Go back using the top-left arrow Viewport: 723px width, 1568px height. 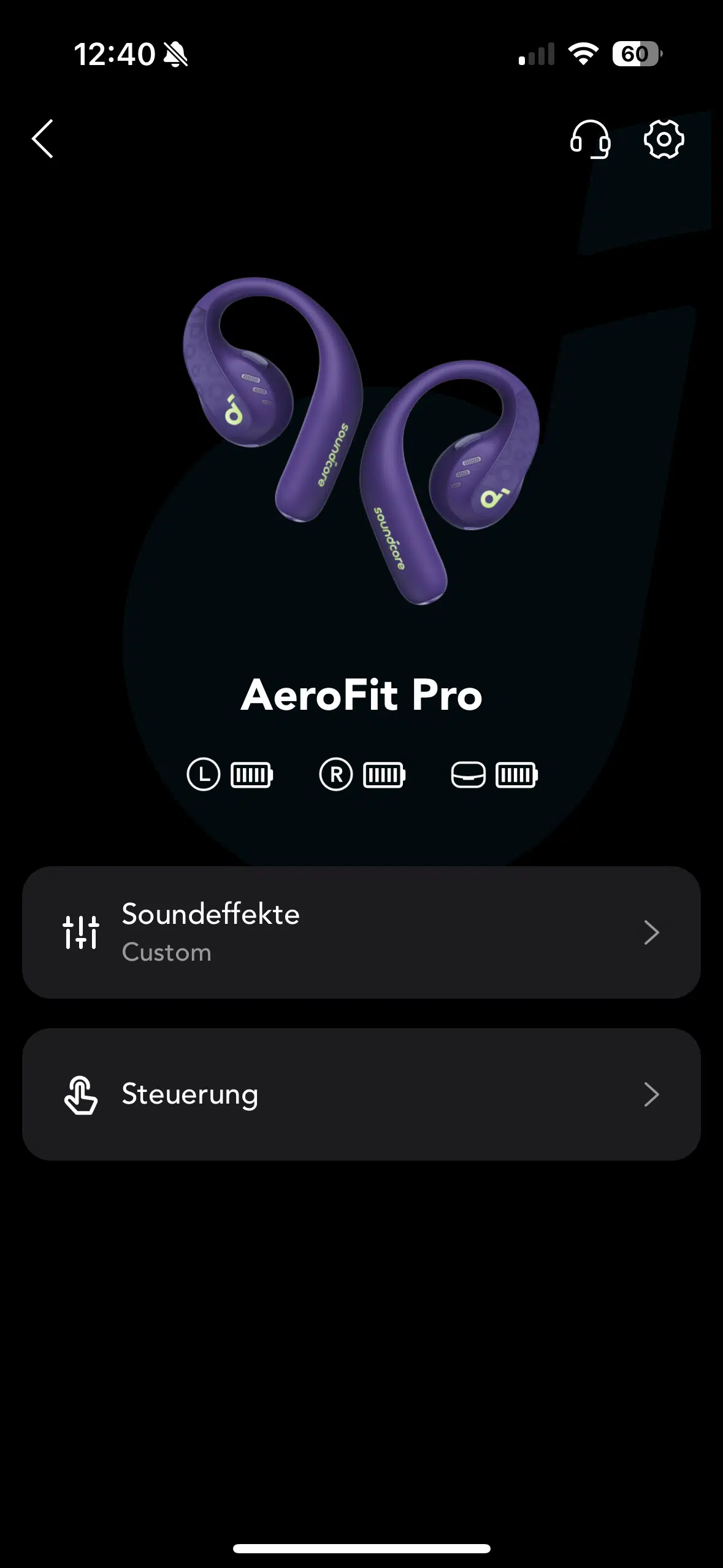43,139
